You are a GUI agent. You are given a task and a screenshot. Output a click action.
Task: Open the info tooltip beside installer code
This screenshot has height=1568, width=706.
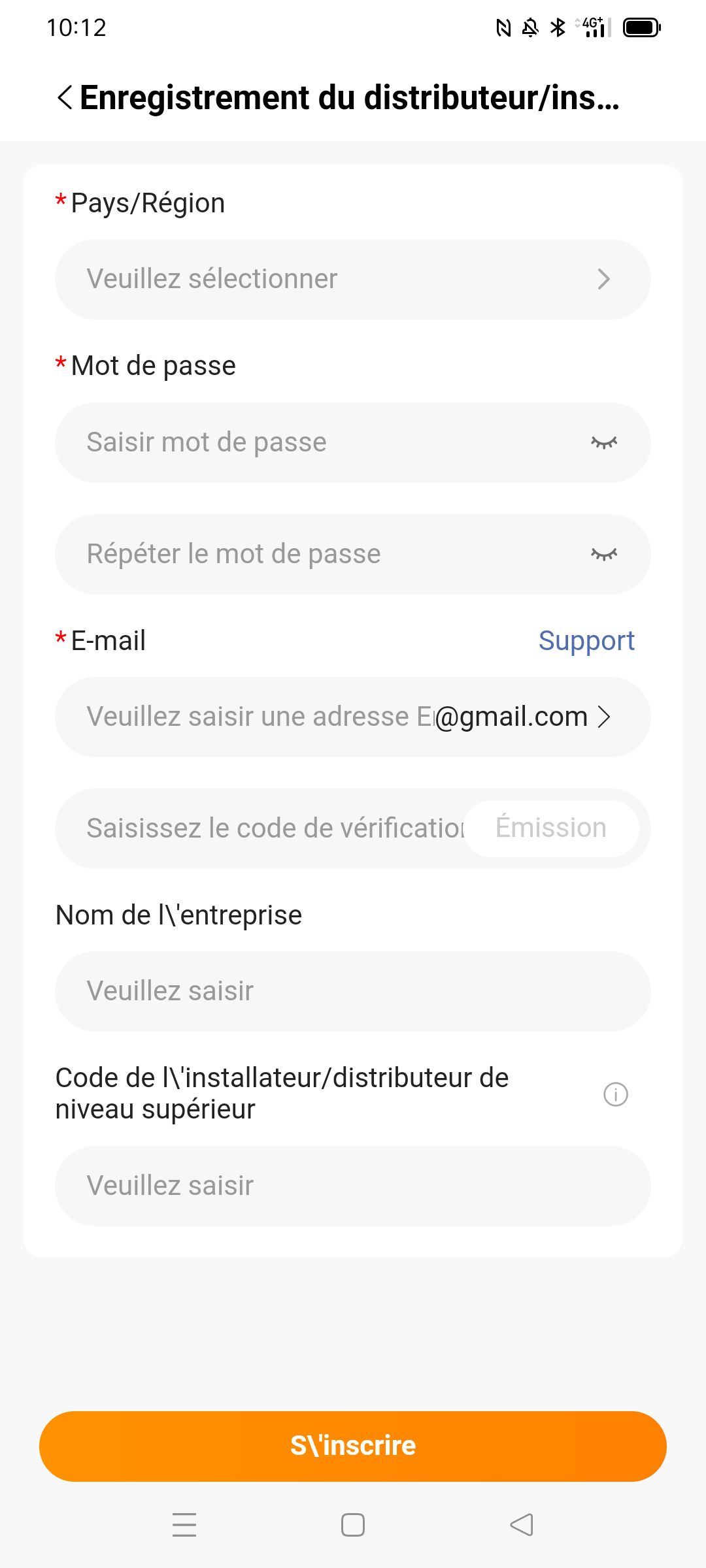[615, 1094]
